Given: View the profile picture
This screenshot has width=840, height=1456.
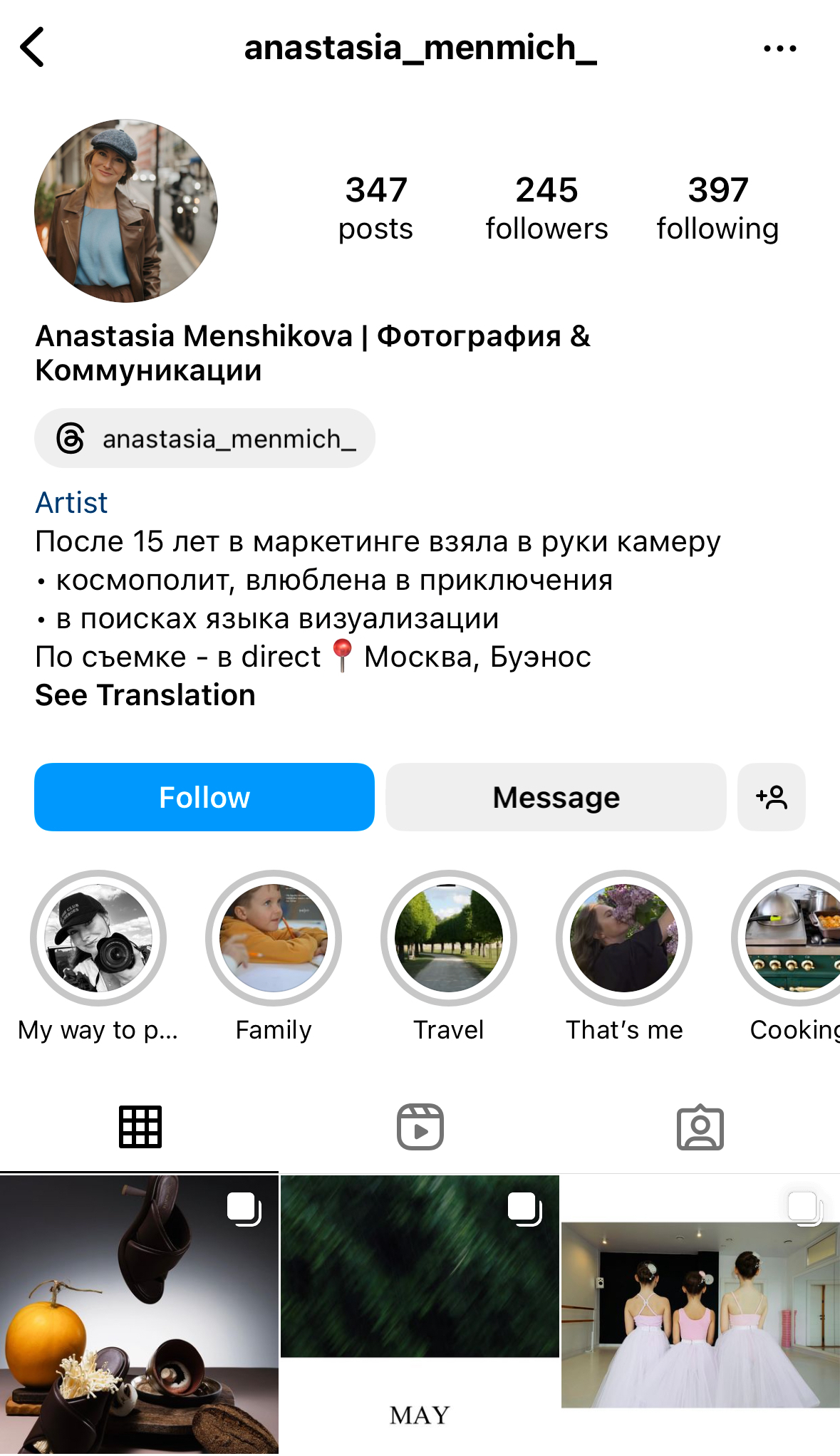Looking at the screenshot, I should [126, 211].
